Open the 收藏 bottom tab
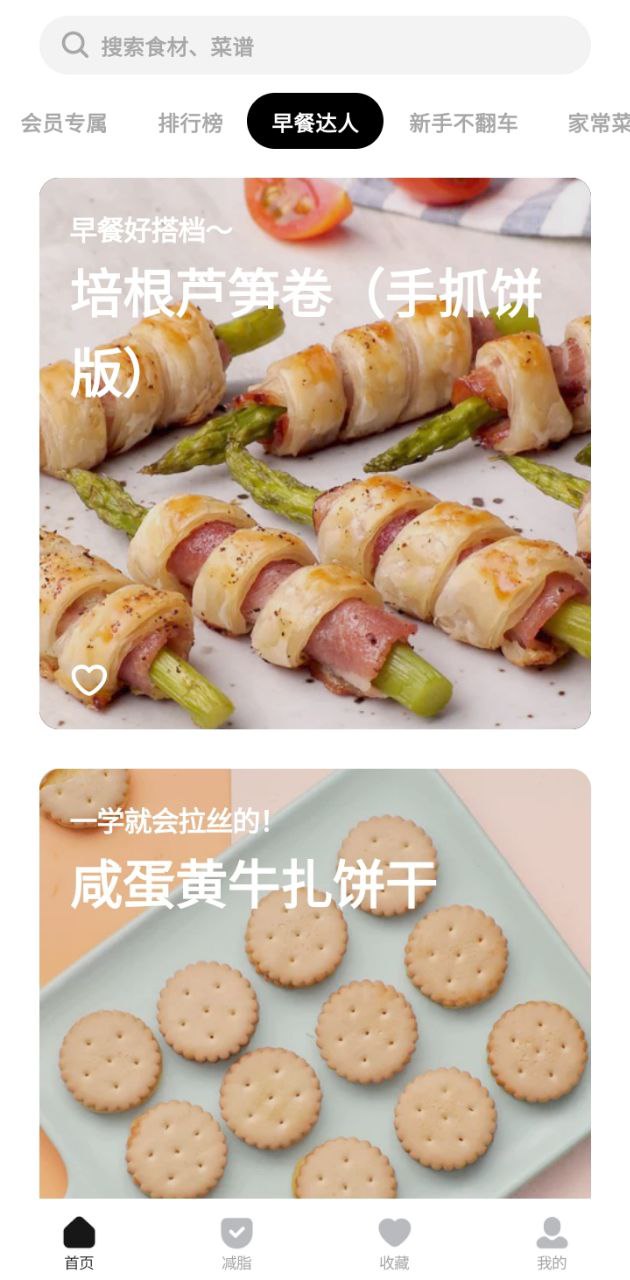The image size is (630, 1280). pos(394,1243)
